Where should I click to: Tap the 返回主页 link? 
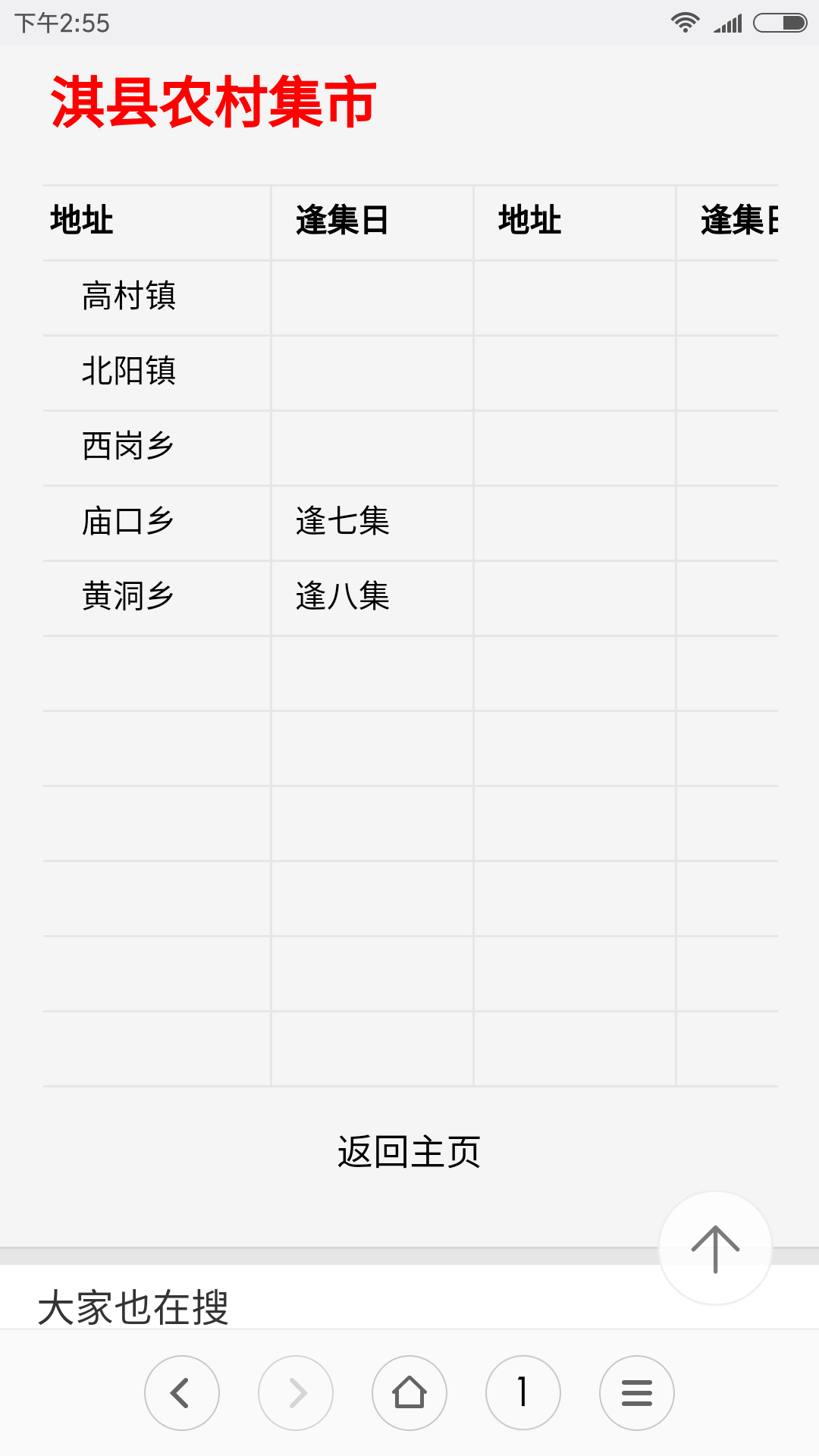(x=409, y=1152)
